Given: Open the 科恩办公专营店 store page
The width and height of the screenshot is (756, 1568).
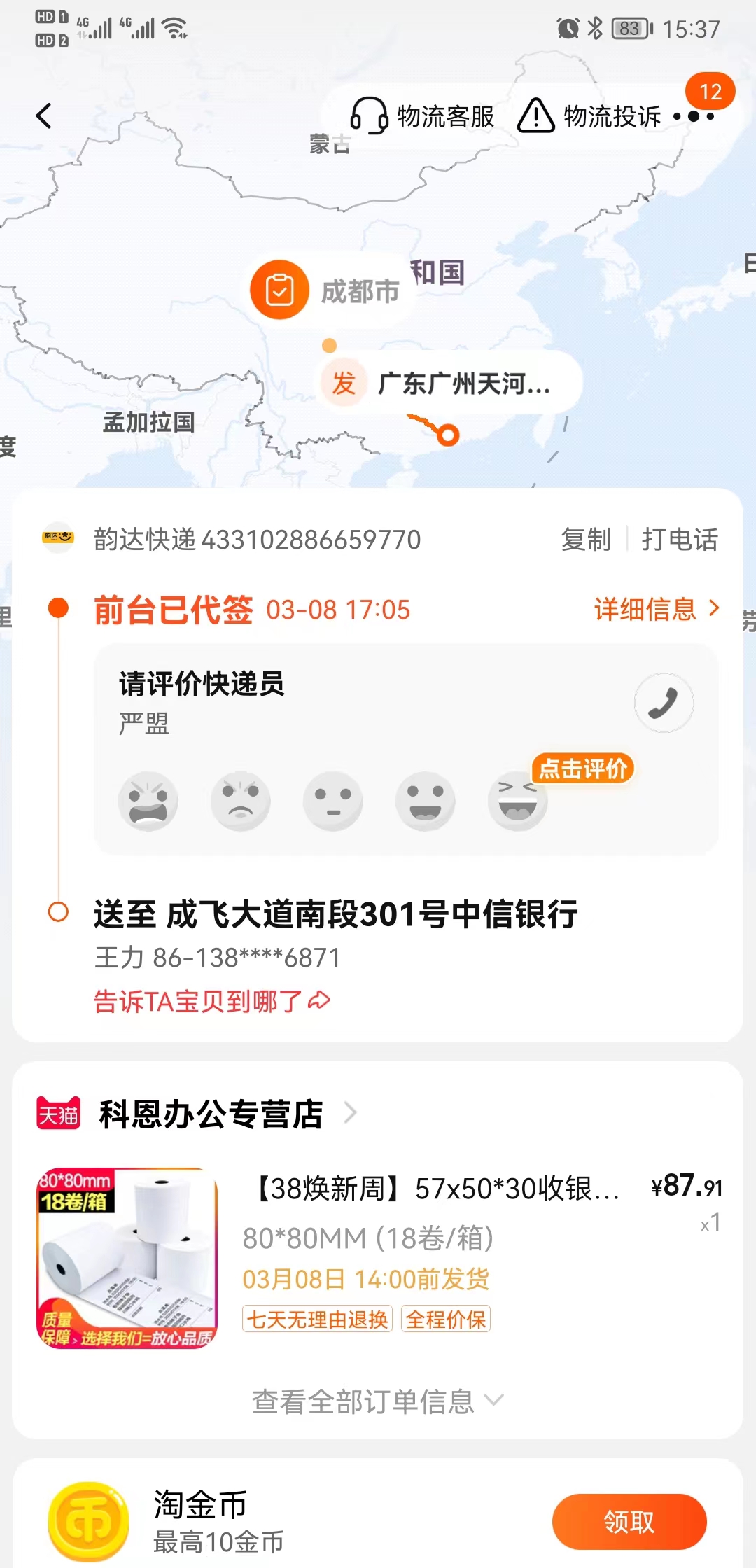Looking at the screenshot, I should (211, 1113).
